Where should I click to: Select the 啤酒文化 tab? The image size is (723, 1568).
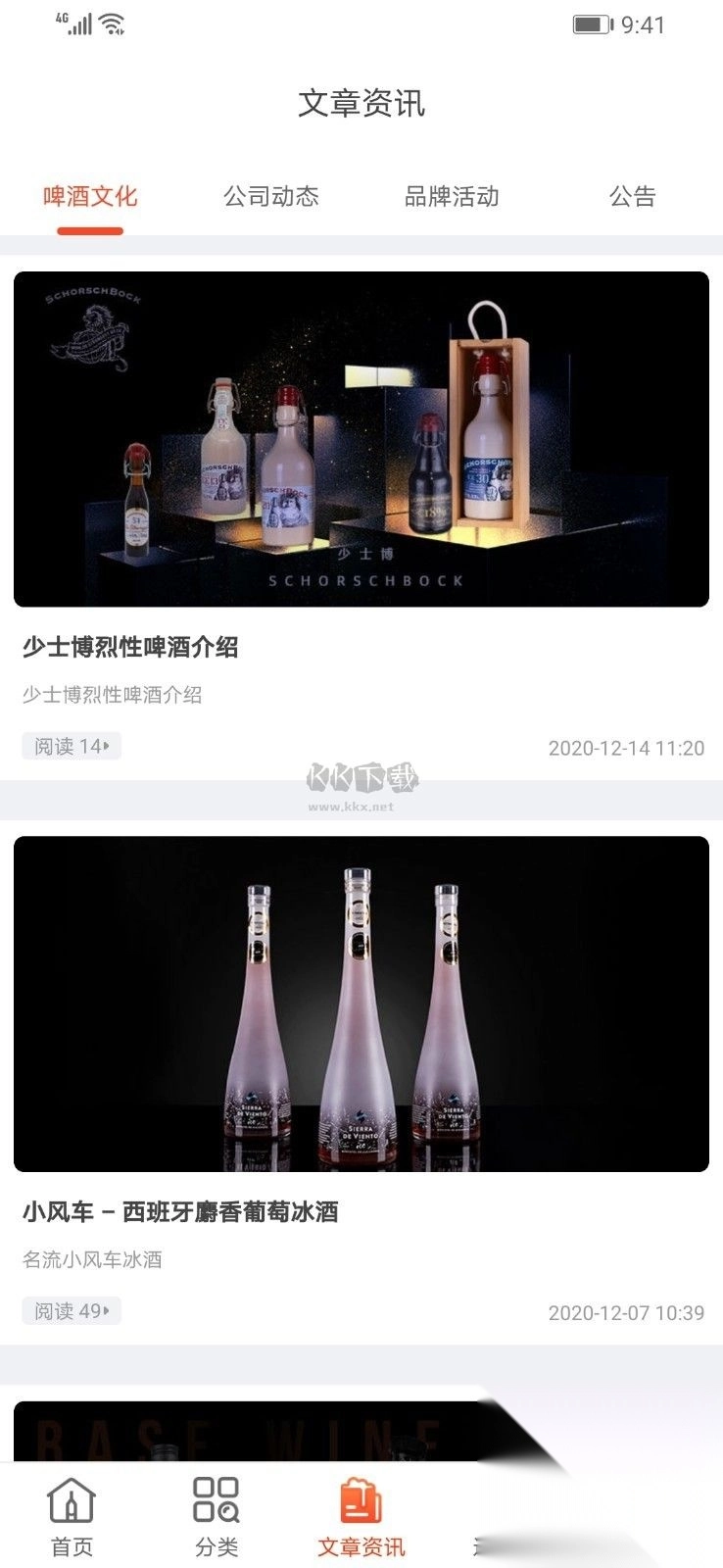pyautogui.click(x=91, y=195)
